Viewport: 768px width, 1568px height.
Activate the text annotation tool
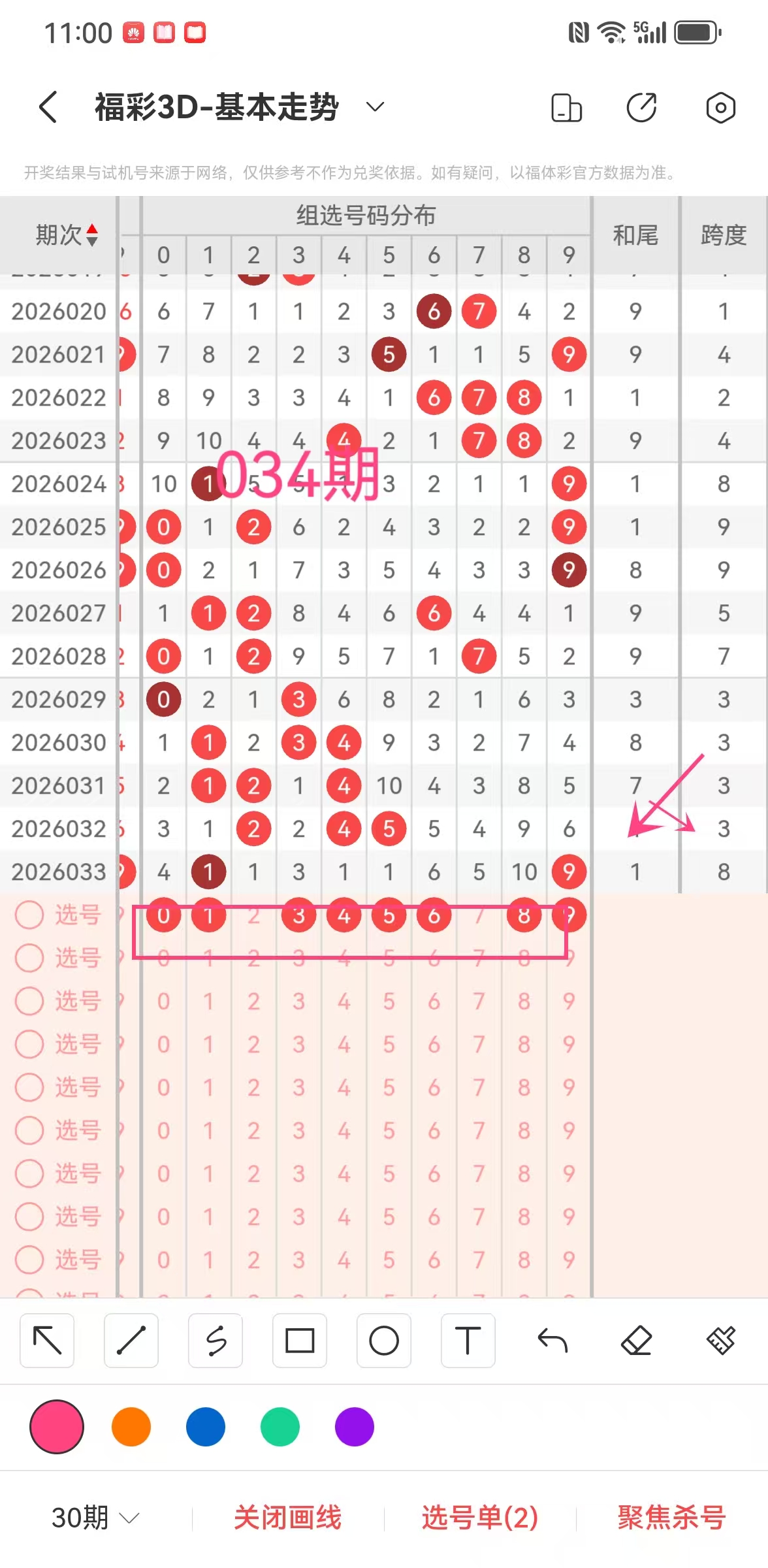click(468, 1341)
